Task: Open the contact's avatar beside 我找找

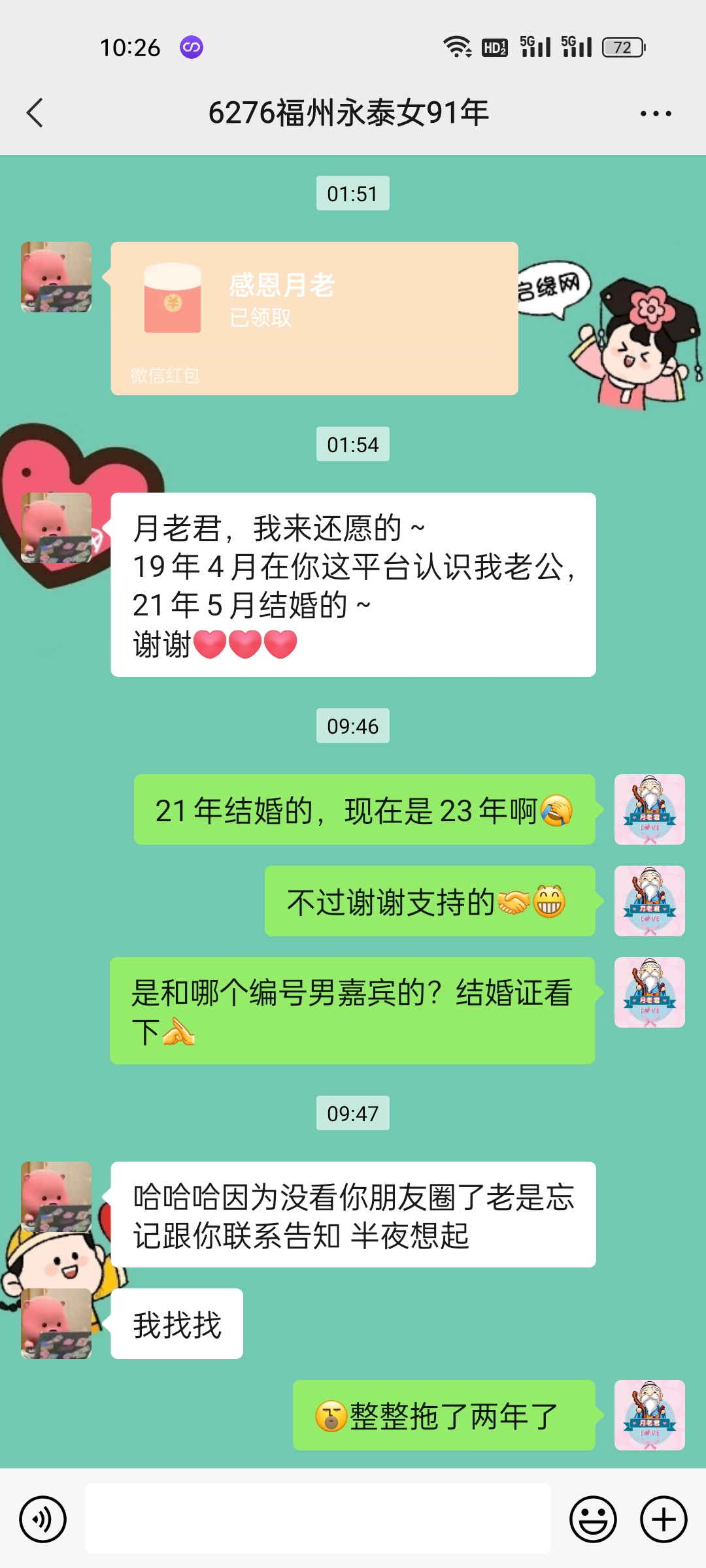Action: (x=56, y=1324)
